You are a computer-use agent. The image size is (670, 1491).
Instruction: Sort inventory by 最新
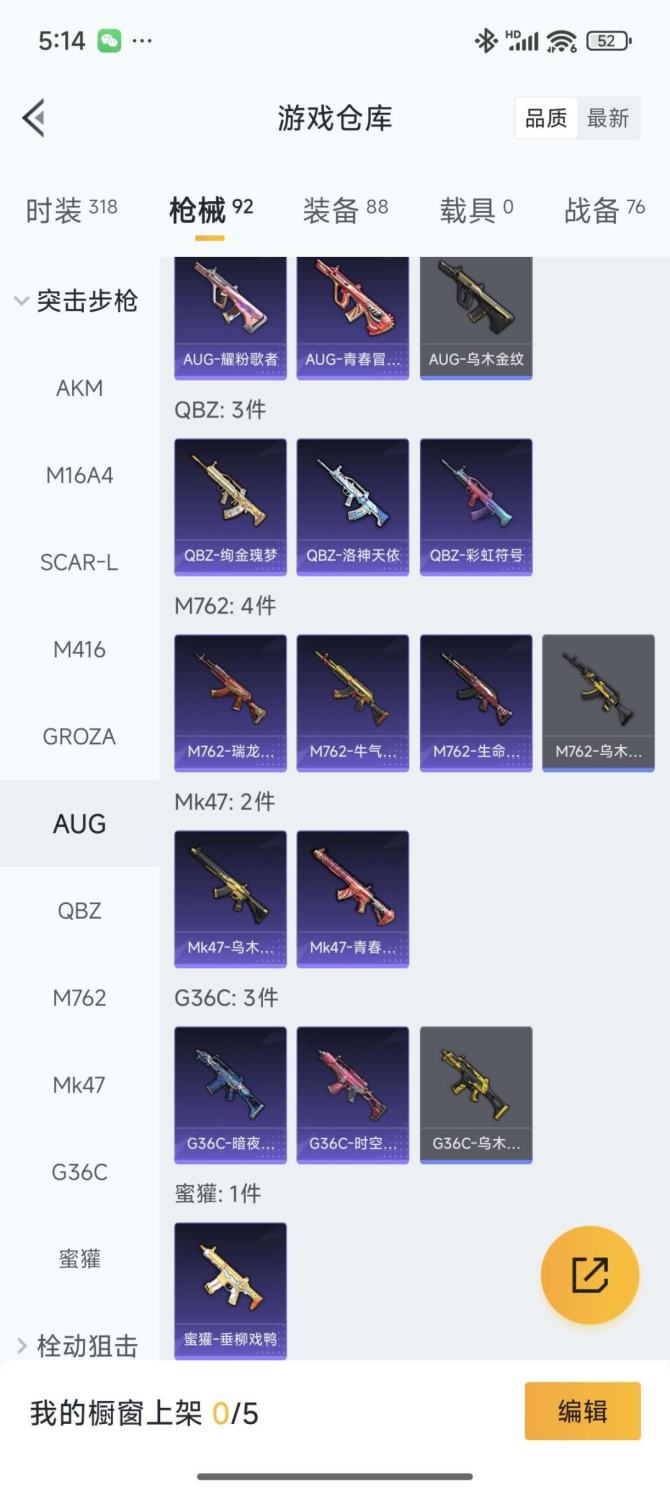click(607, 118)
